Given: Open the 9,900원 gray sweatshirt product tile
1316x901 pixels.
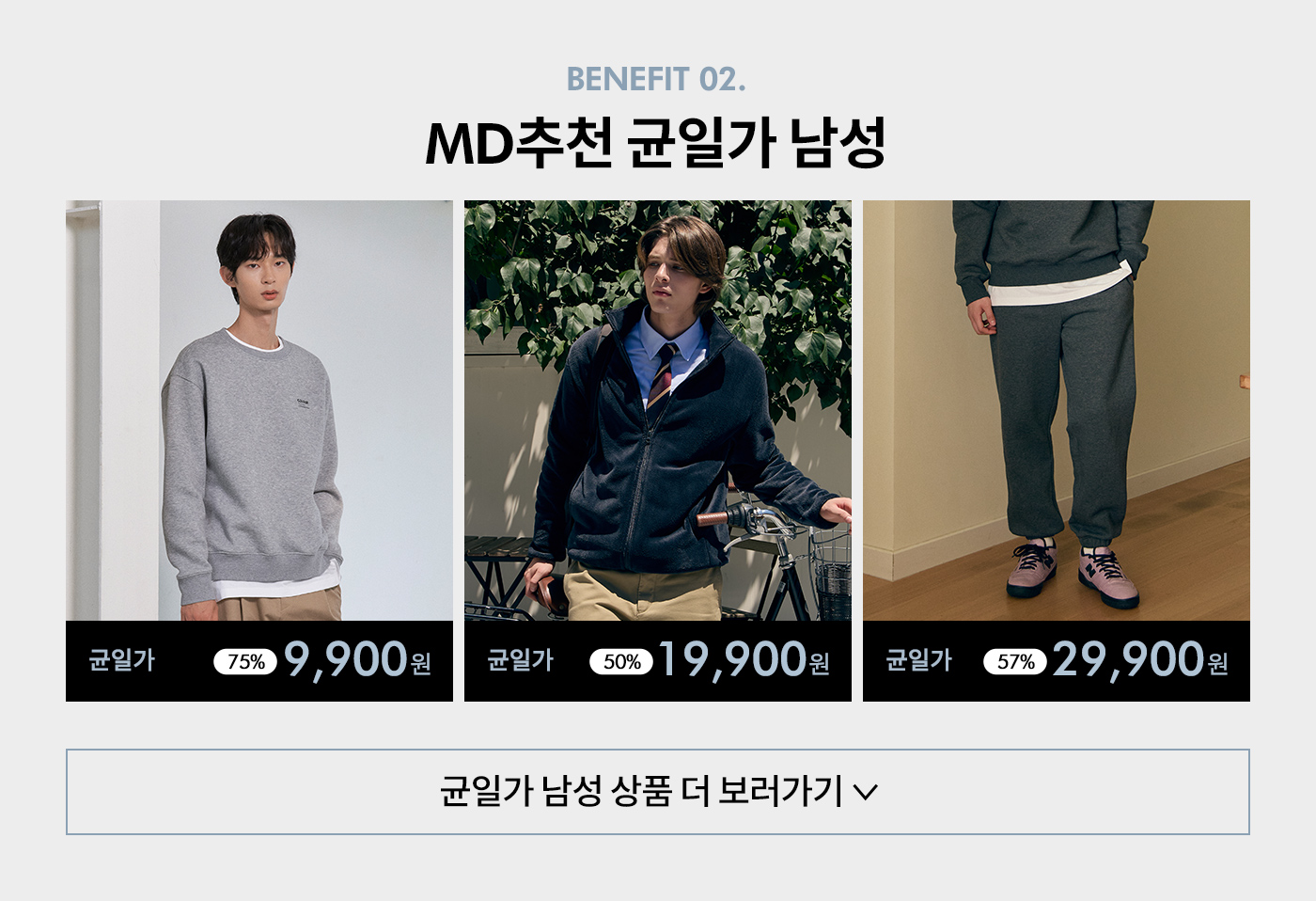Looking at the screenshot, I should pos(258,450).
